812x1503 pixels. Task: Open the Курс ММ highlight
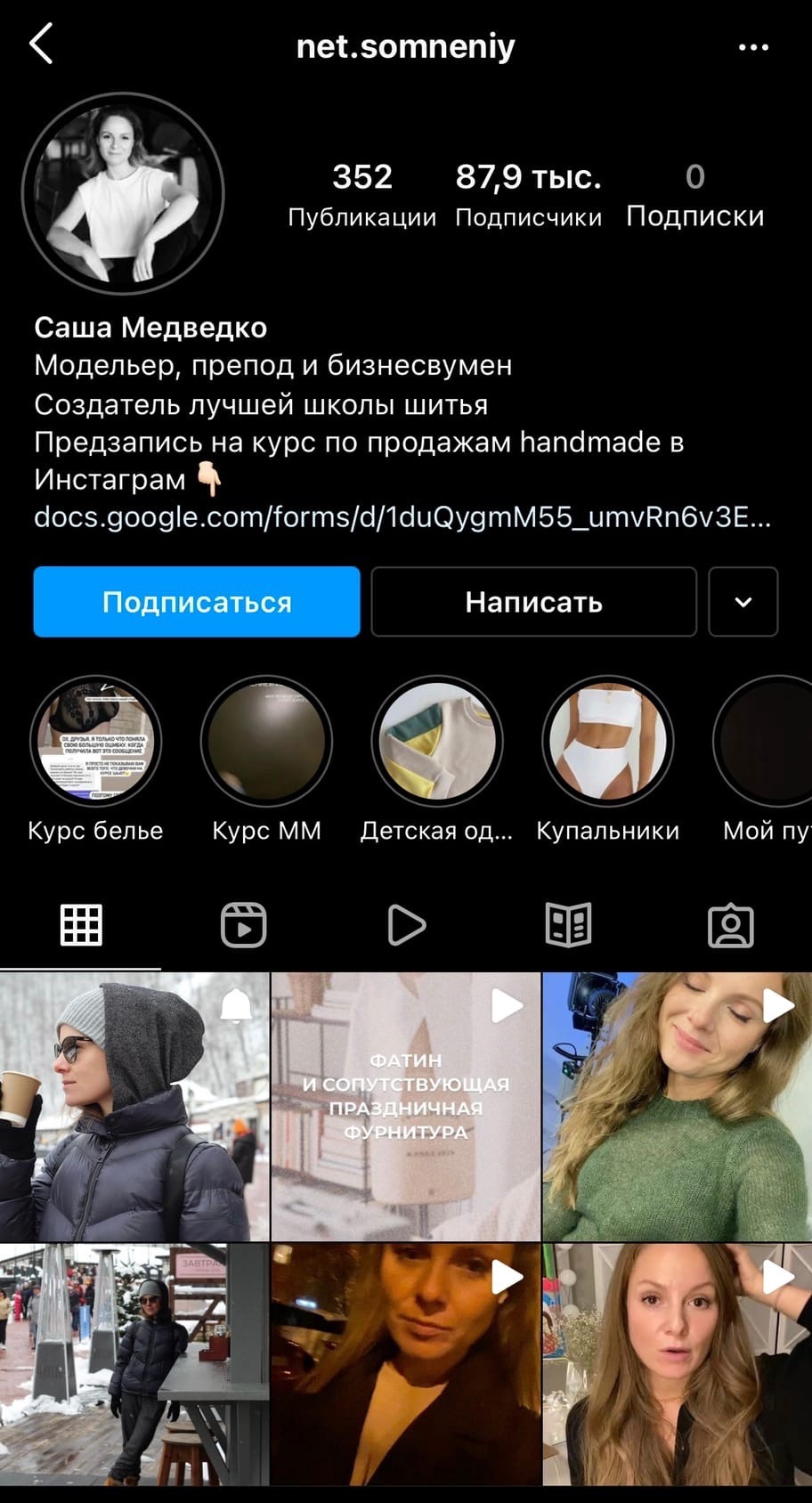click(266, 742)
